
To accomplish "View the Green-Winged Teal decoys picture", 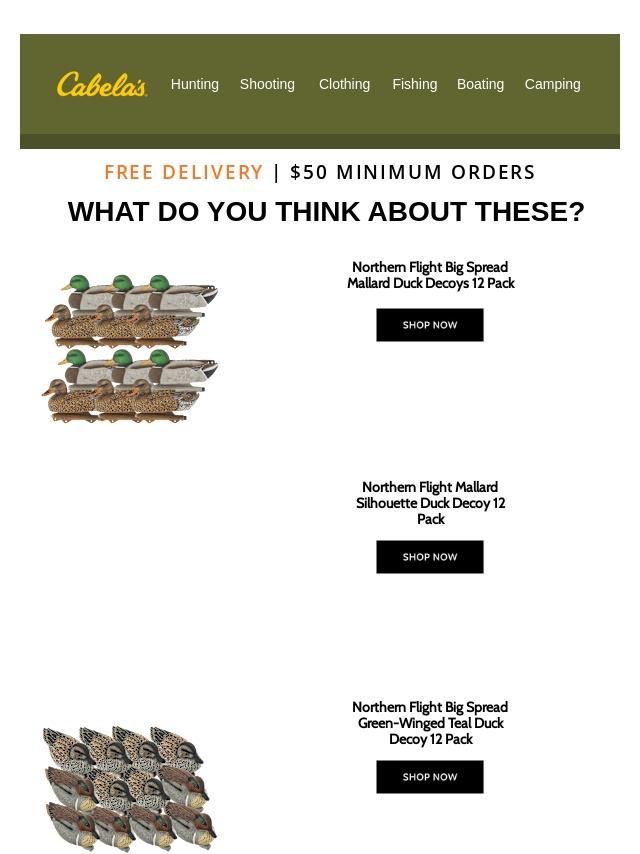I will (130, 788).
